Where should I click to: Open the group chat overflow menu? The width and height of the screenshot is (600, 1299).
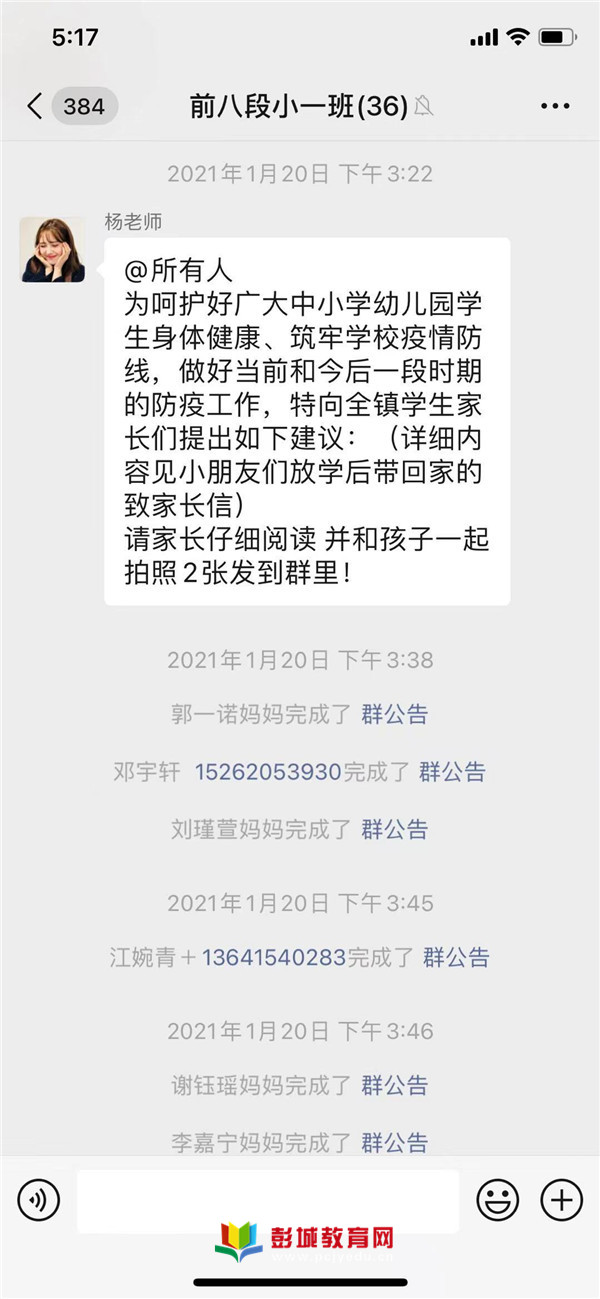[554, 106]
